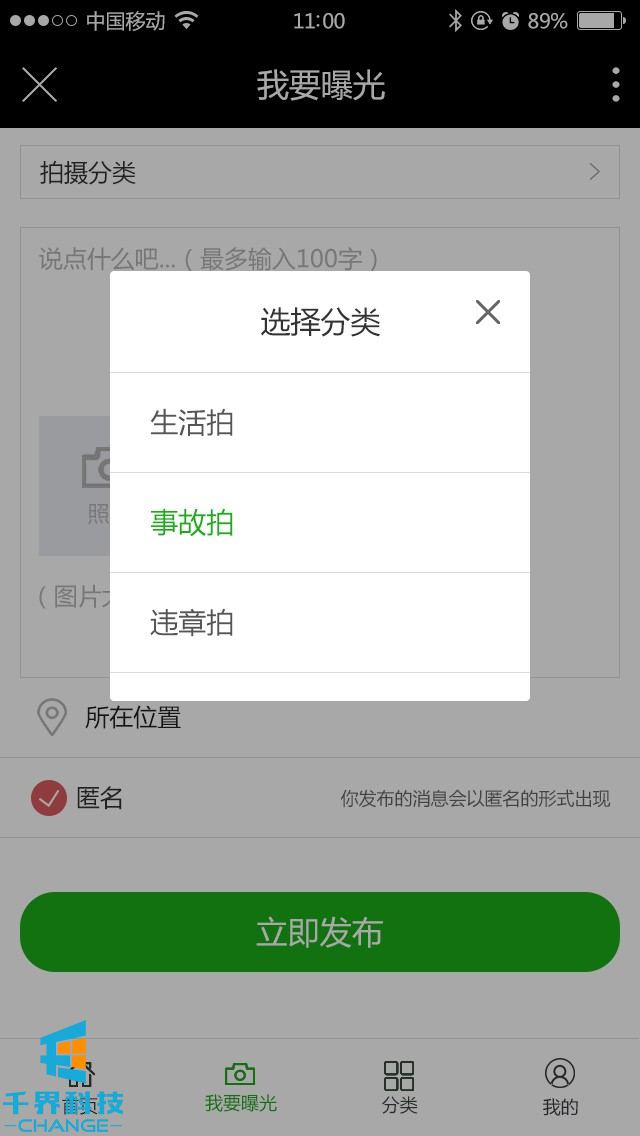Tap the 立即发布 button
The image size is (640, 1136).
point(320,932)
